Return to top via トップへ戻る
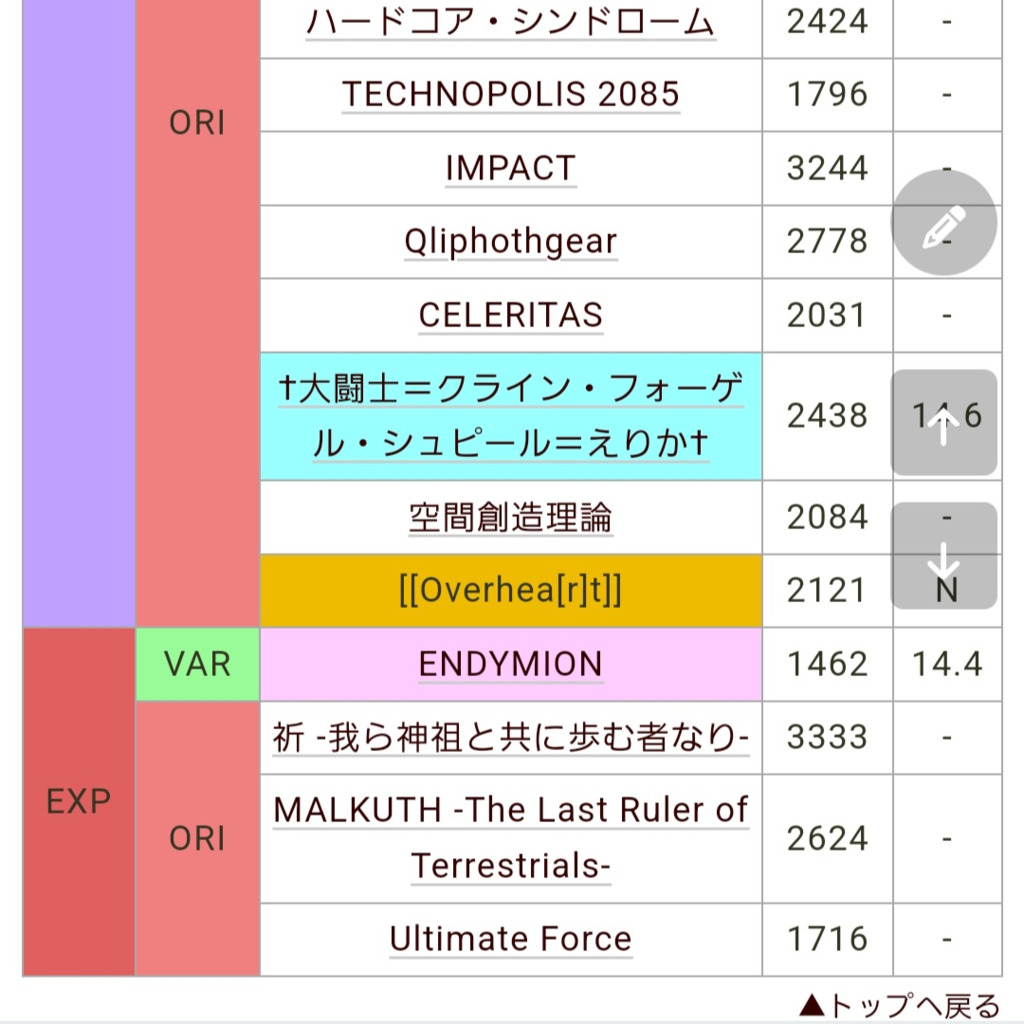 coord(900,1005)
